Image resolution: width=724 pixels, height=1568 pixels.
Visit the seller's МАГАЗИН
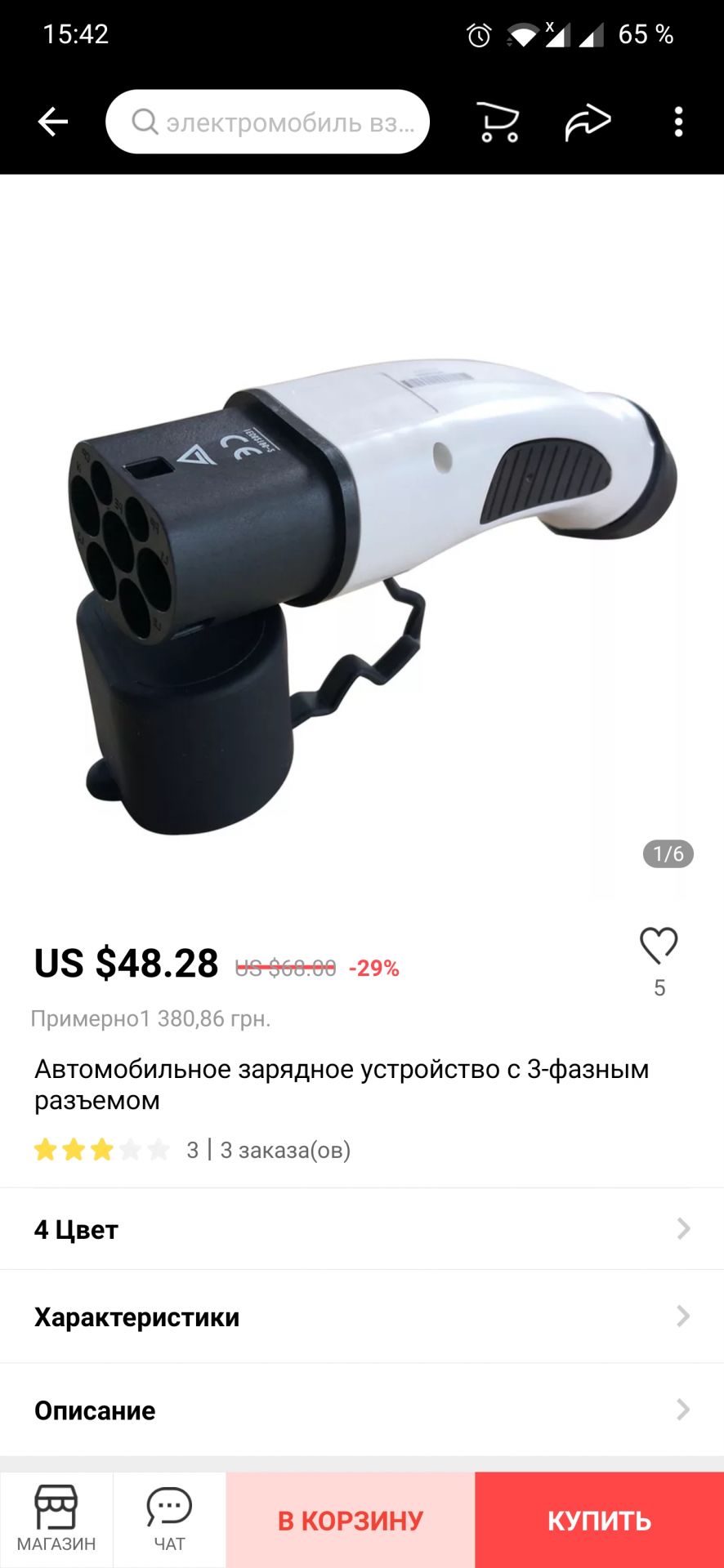pyautogui.click(x=56, y=1519)
